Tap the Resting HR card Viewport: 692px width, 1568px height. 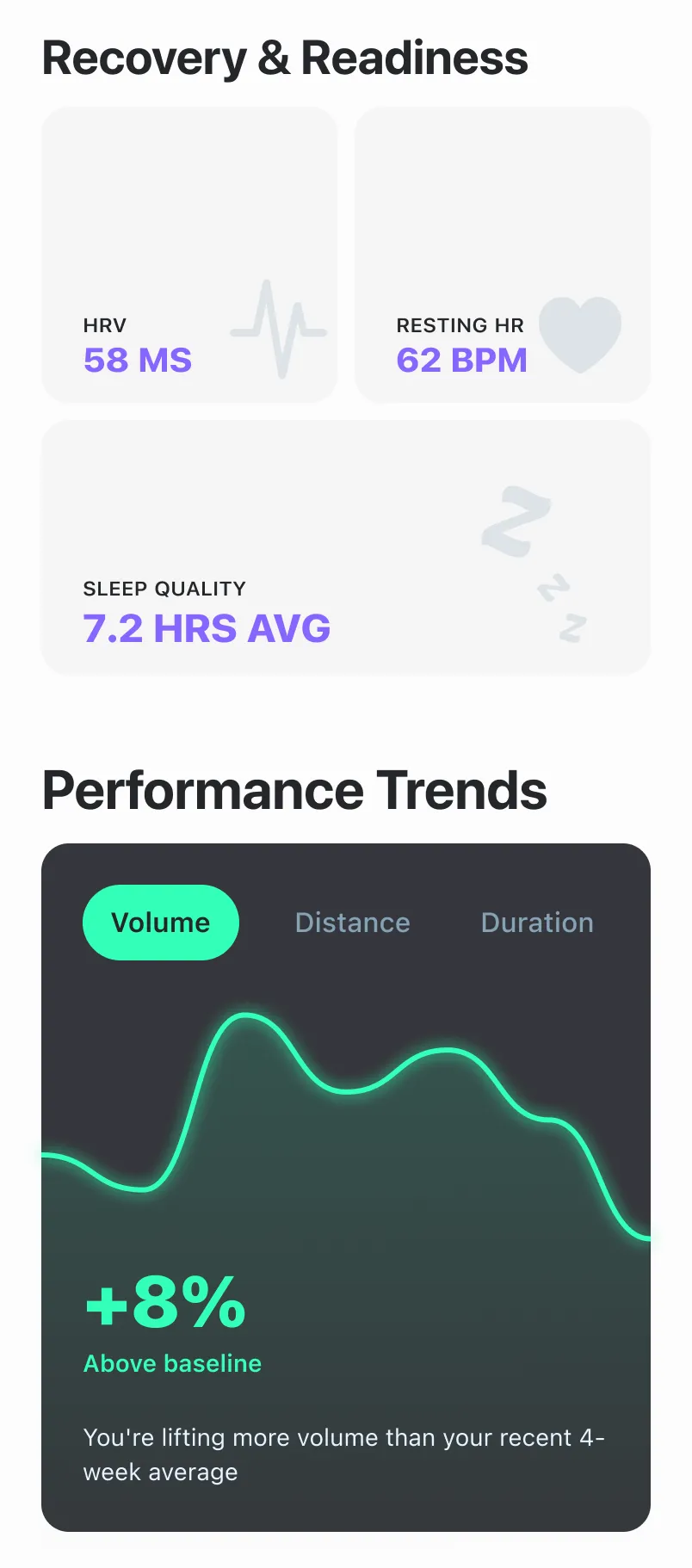pyautogui.click(x=503, y=255)
